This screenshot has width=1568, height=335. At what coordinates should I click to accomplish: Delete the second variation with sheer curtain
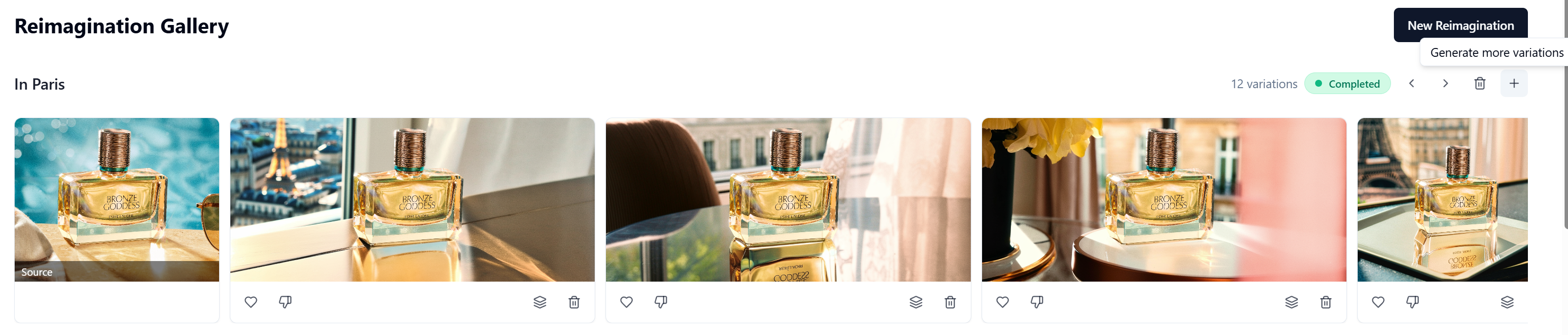[x=950, y=302]
